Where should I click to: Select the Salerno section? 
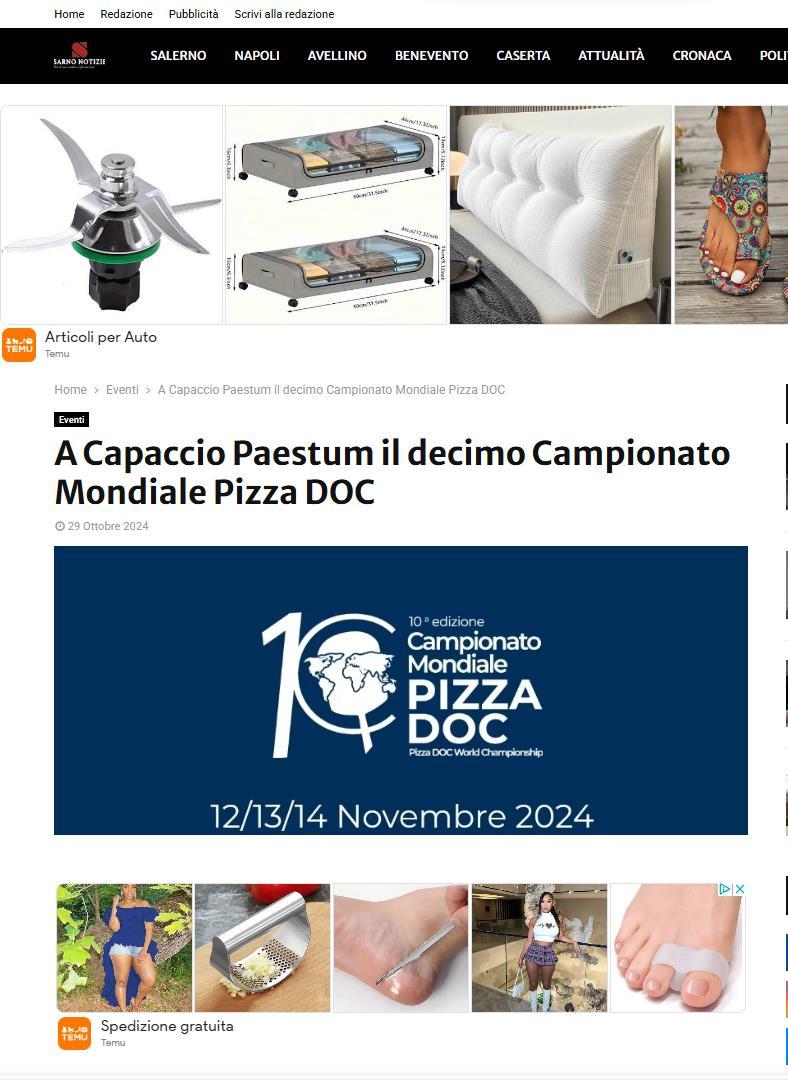pos(178,56)
